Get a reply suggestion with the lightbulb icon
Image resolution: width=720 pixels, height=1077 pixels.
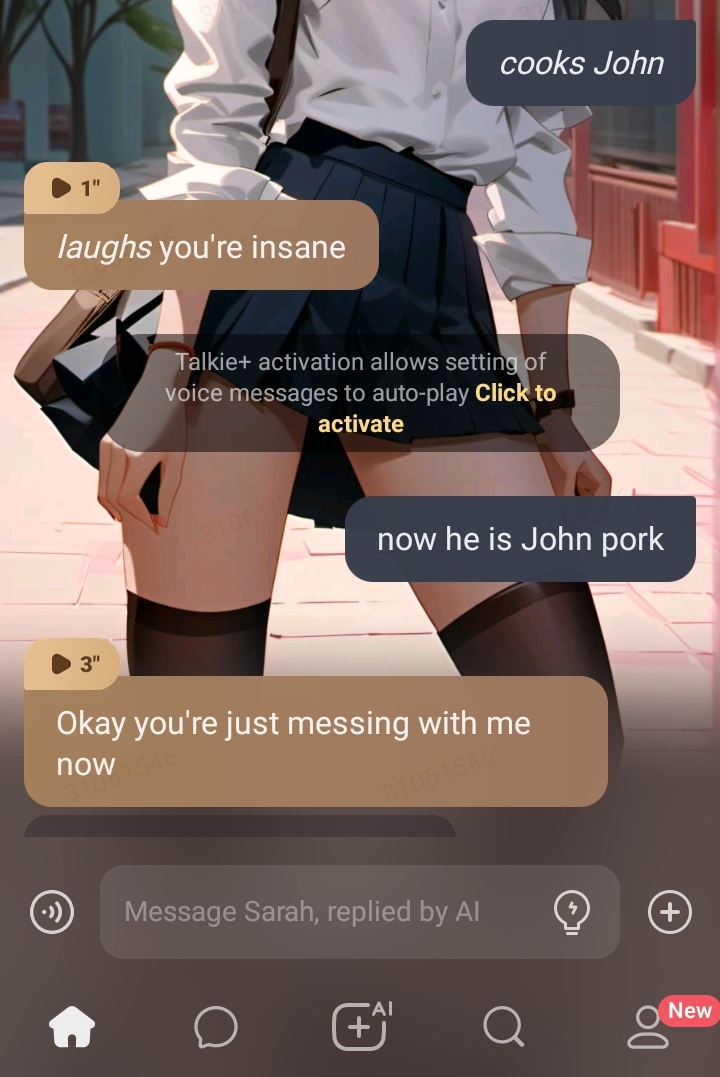(572, 912)
